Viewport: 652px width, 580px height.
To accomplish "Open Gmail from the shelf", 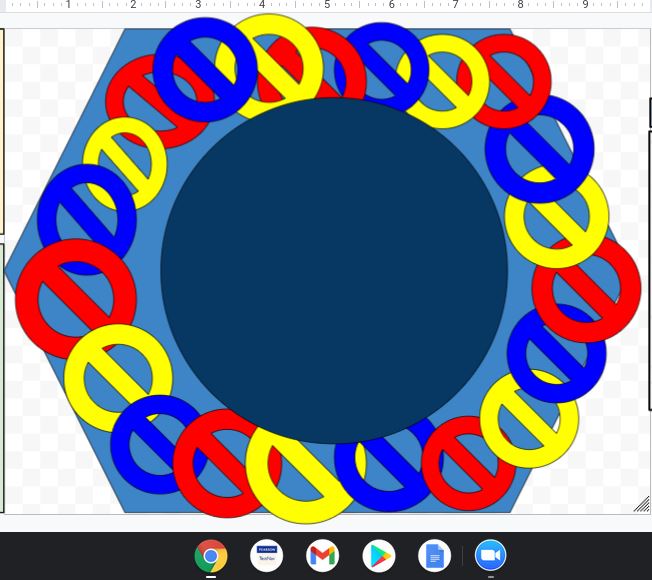I will (x=322, y=555).
